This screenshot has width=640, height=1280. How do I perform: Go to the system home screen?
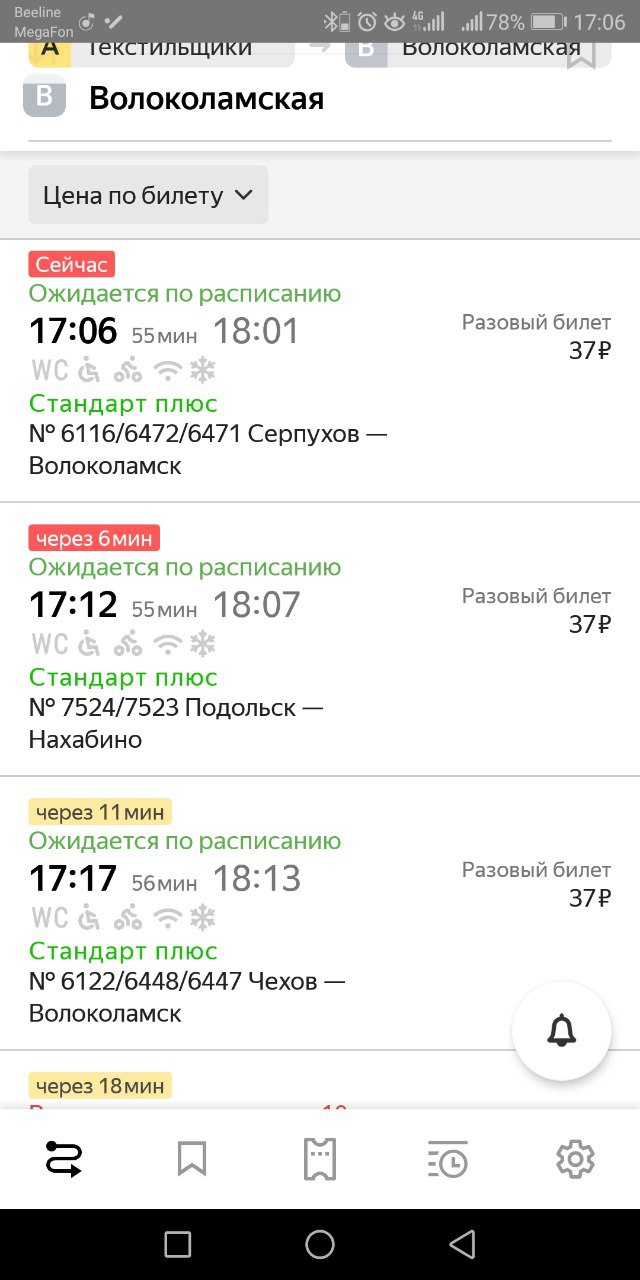point(320,1244)
